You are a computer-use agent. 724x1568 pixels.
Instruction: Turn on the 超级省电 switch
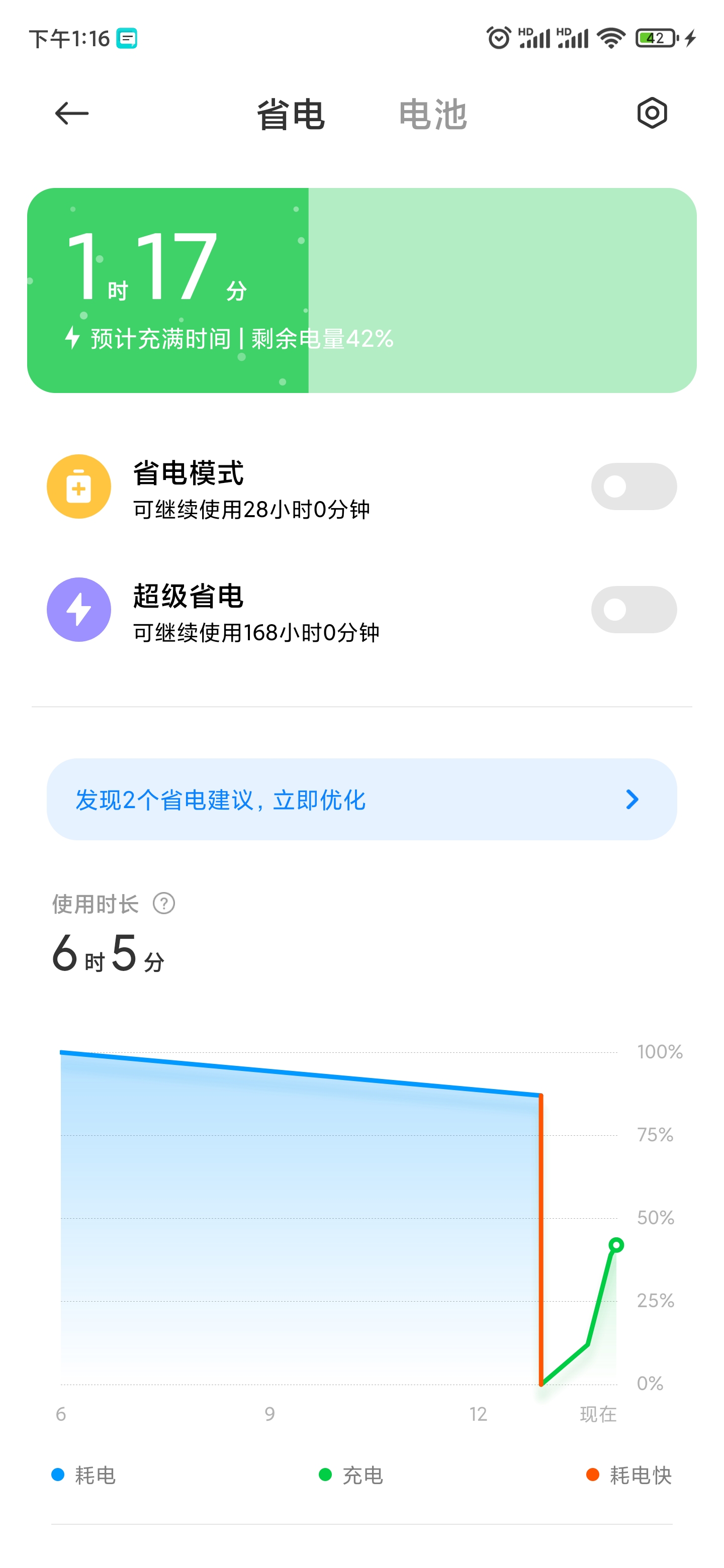point(633,609)
